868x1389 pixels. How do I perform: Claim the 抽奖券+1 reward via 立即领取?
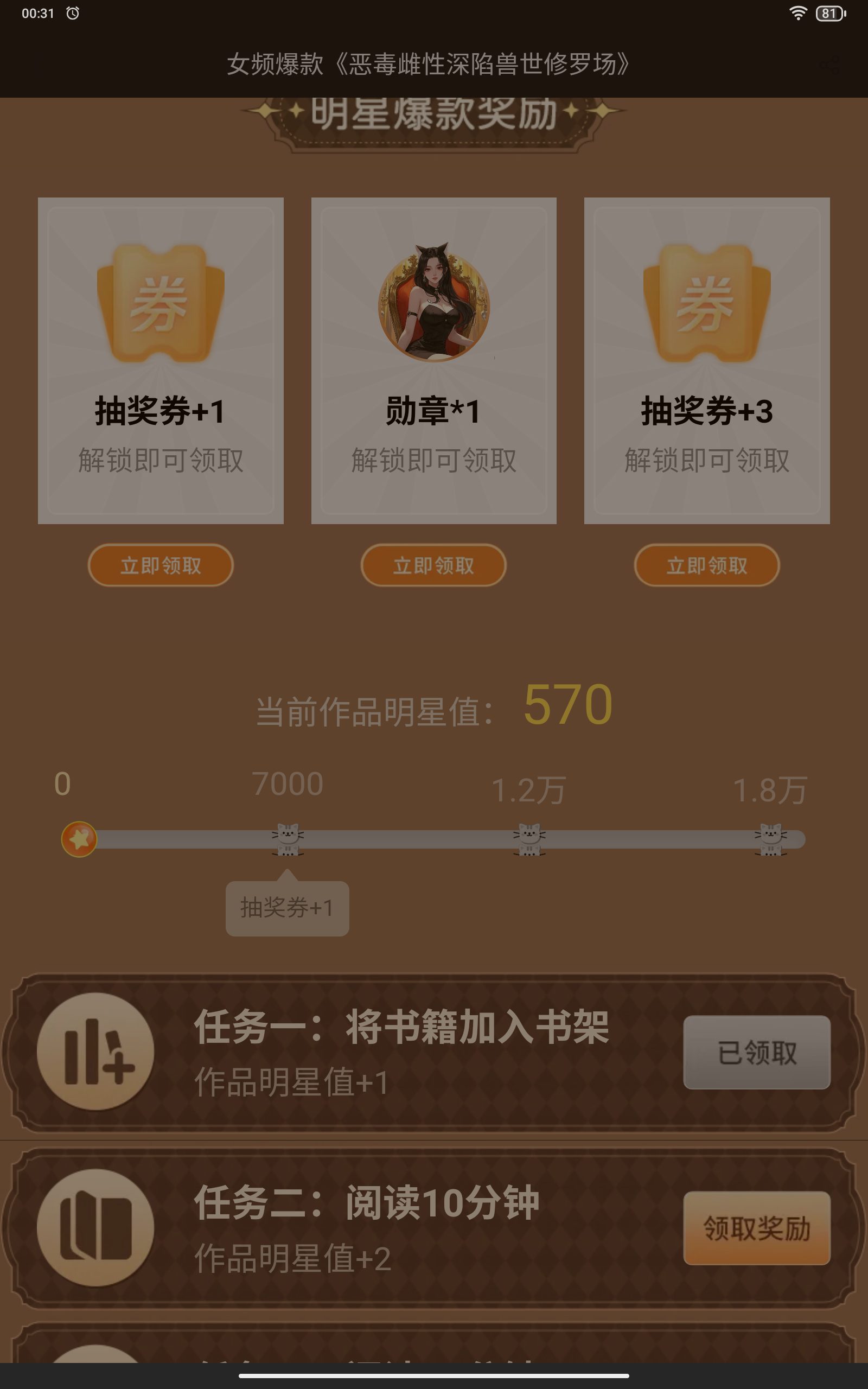tap(161, 565)
